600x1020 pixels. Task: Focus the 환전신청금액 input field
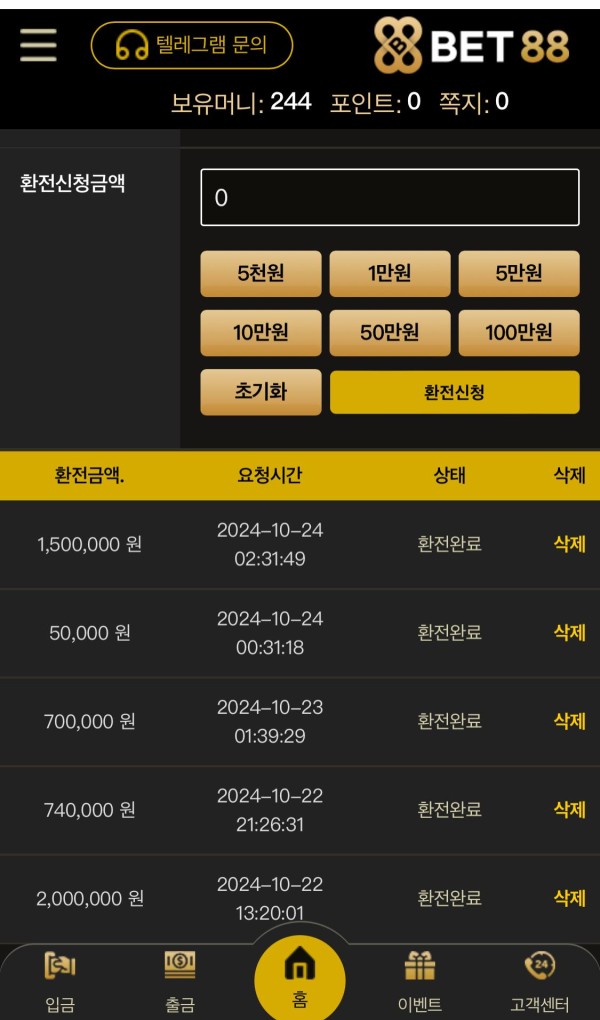click(x=390, y=197)
